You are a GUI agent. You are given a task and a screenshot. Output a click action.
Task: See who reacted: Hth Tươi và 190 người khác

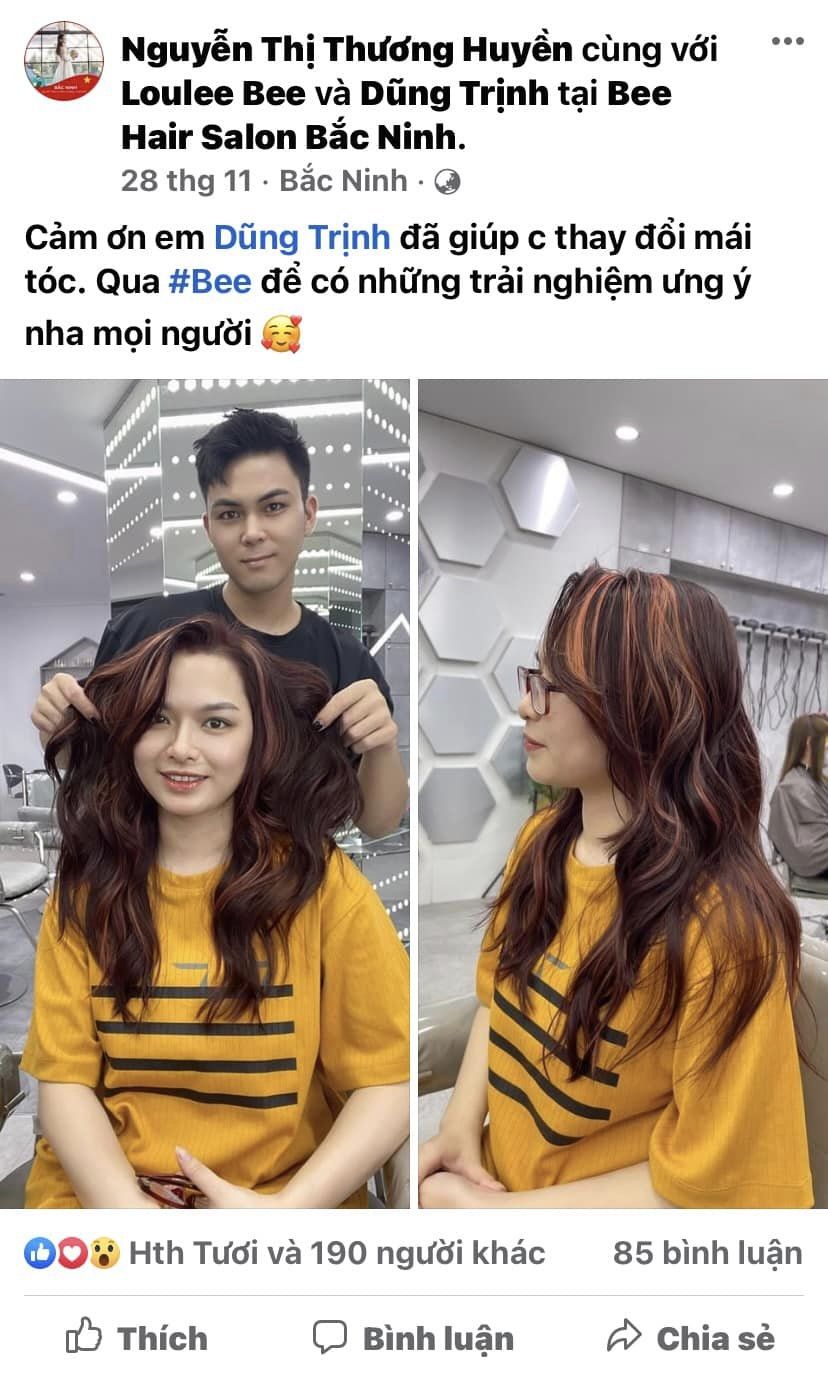coord(336,1252)
